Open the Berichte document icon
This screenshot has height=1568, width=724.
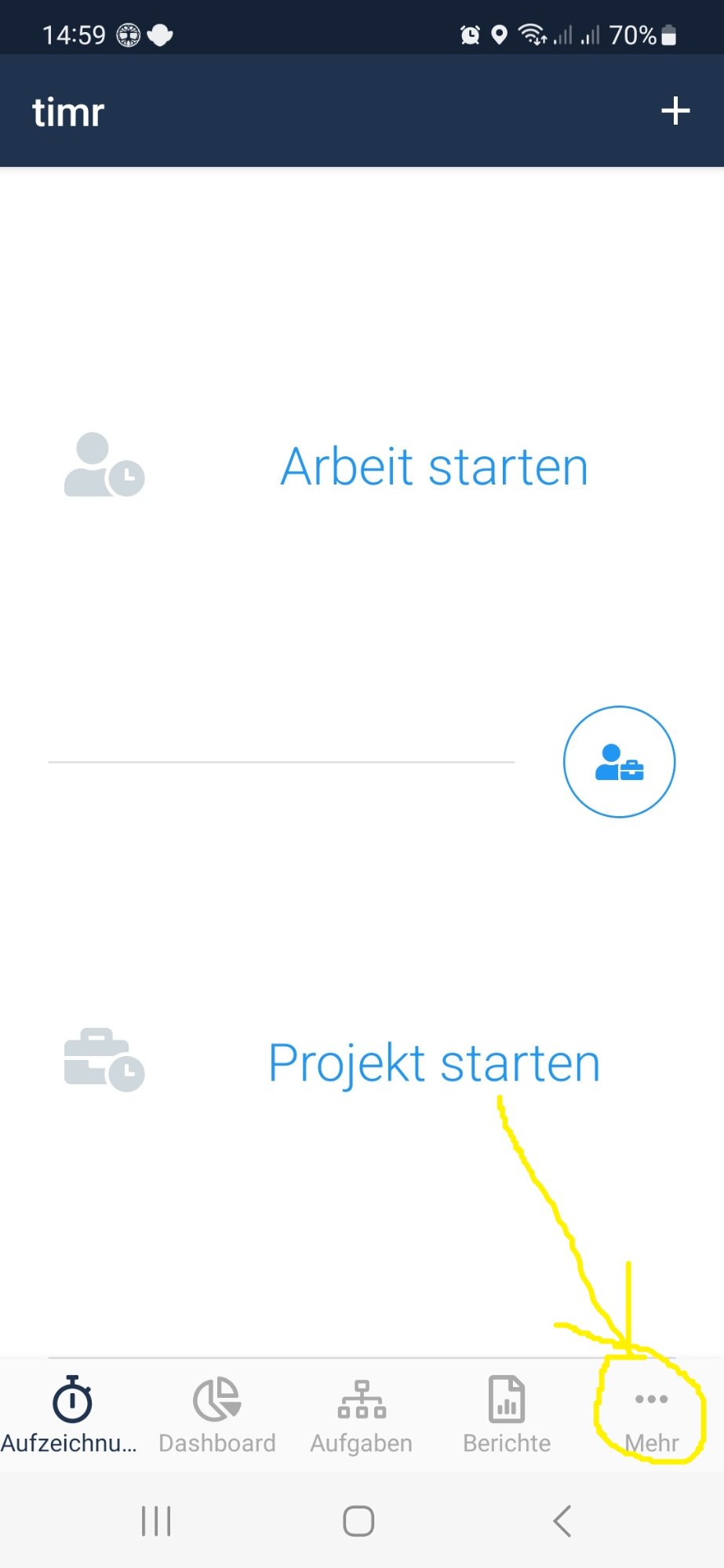pos(506,1398)
